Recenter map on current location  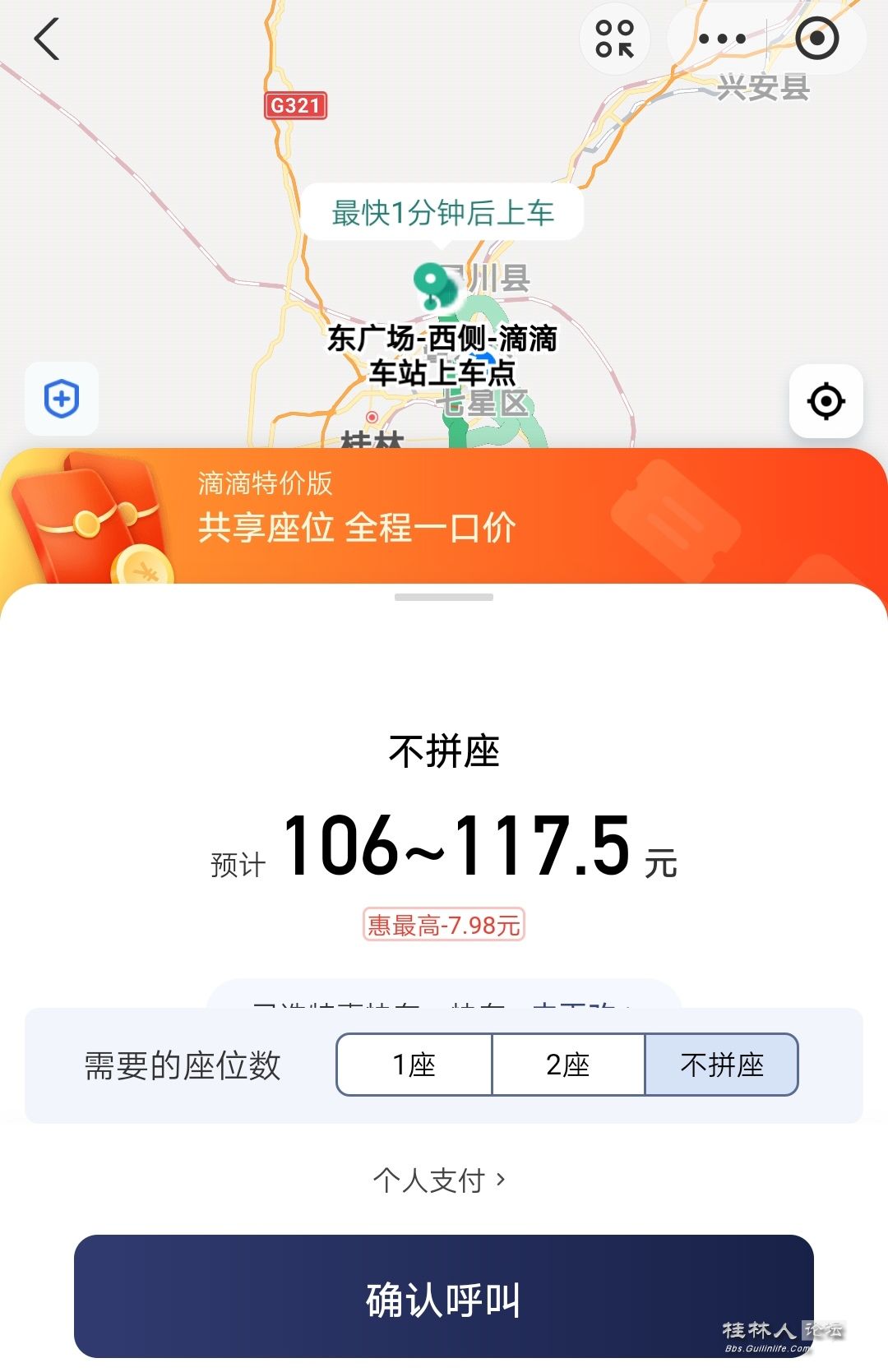pos(826,402)
